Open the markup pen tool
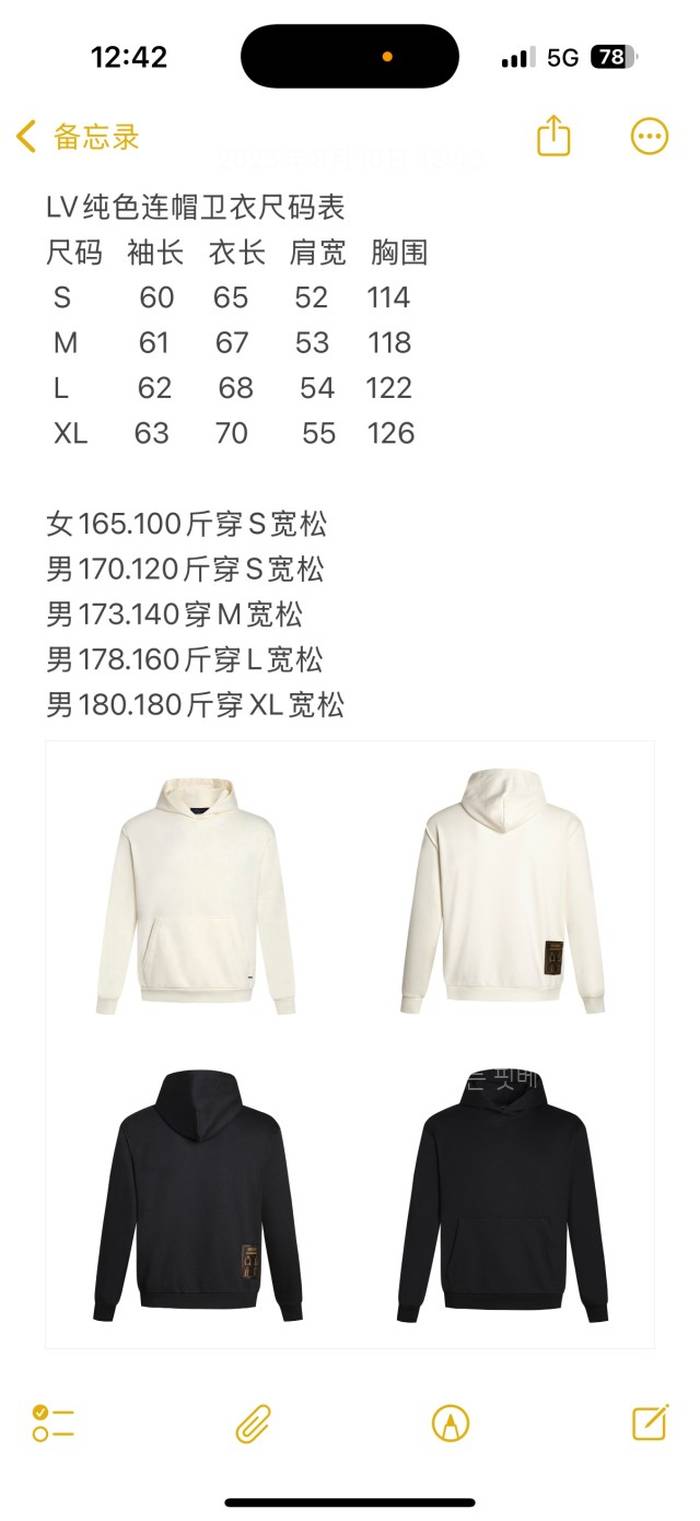Screen dimensions: 700x1521 click(450, 1422)
